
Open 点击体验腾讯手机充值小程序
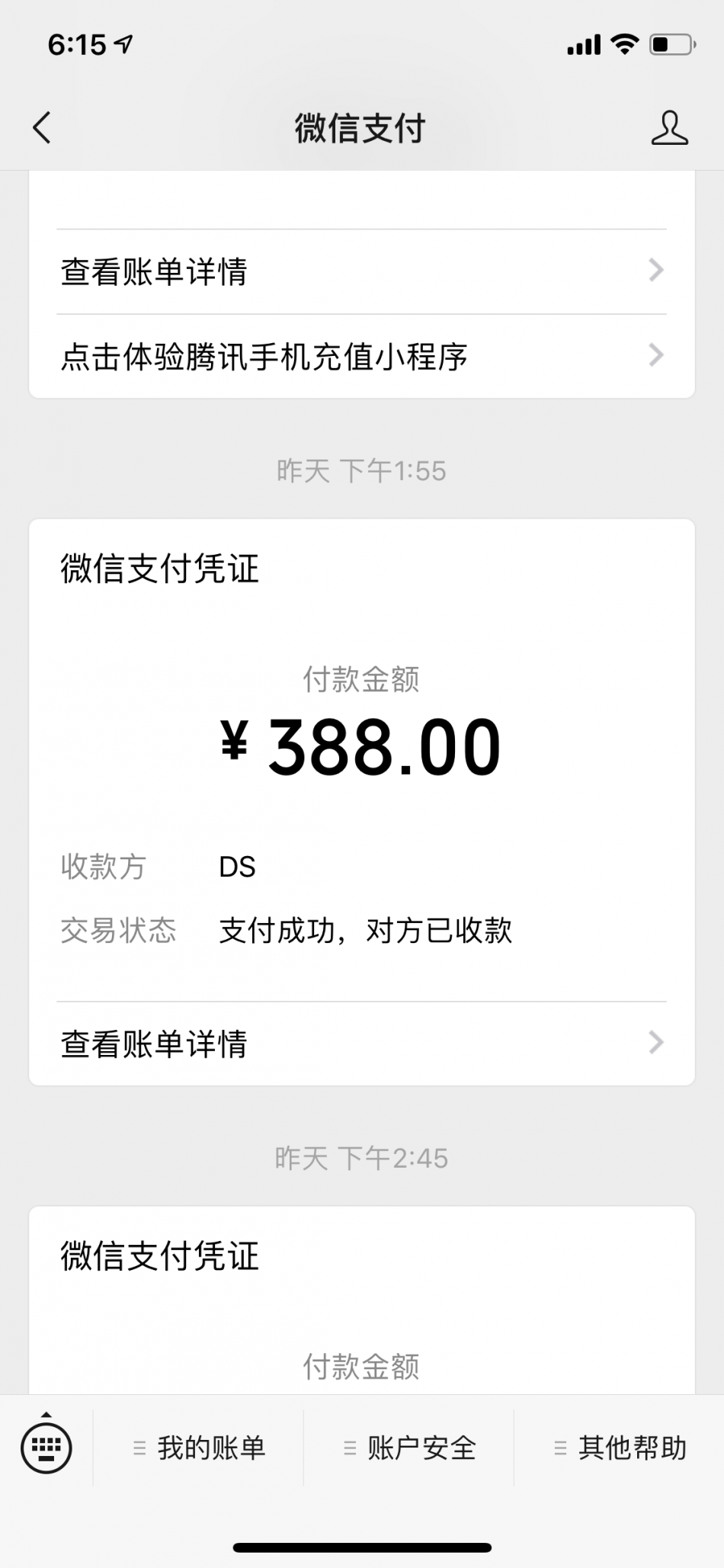point(361,356)
